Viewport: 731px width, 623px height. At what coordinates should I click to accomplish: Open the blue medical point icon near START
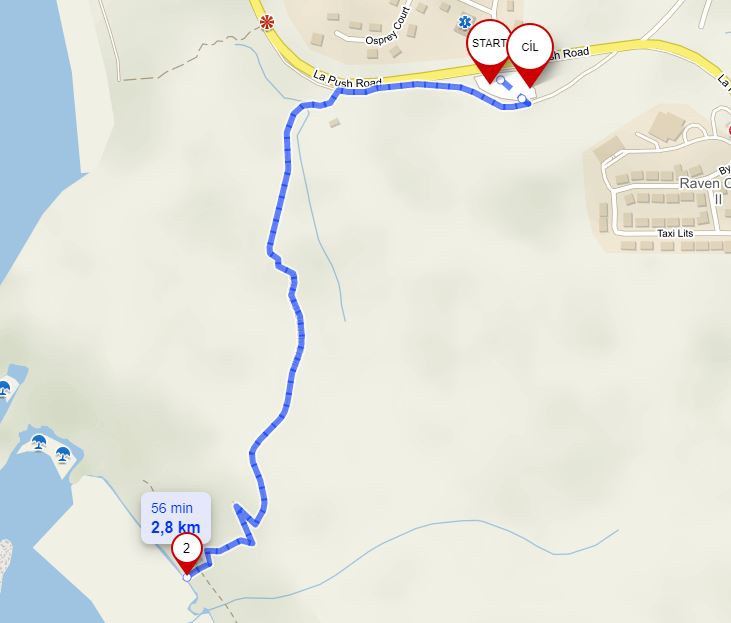click(x=463, y=21)
